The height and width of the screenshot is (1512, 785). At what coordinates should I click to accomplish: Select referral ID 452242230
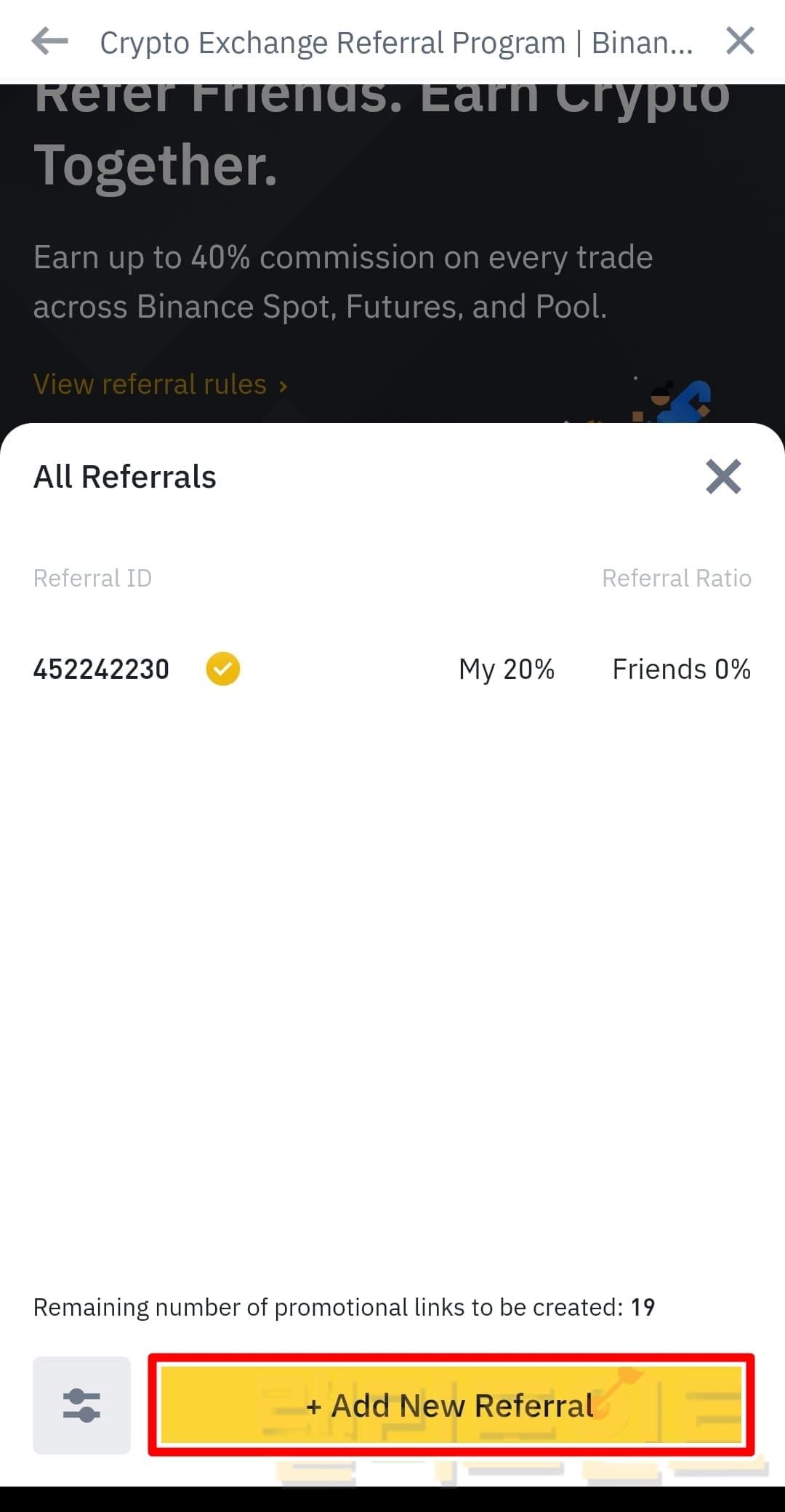(x=102, y=669)
